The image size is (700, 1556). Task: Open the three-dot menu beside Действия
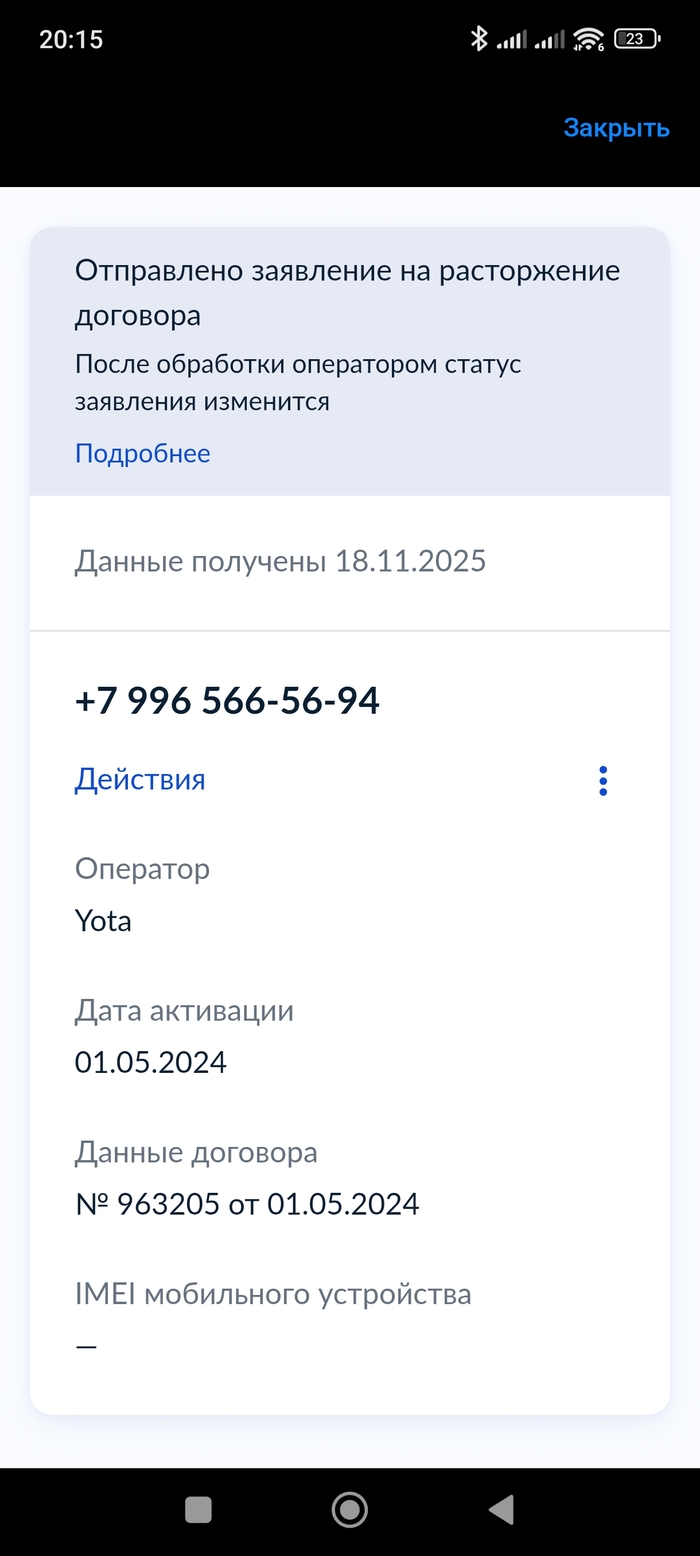click(603, 781)
